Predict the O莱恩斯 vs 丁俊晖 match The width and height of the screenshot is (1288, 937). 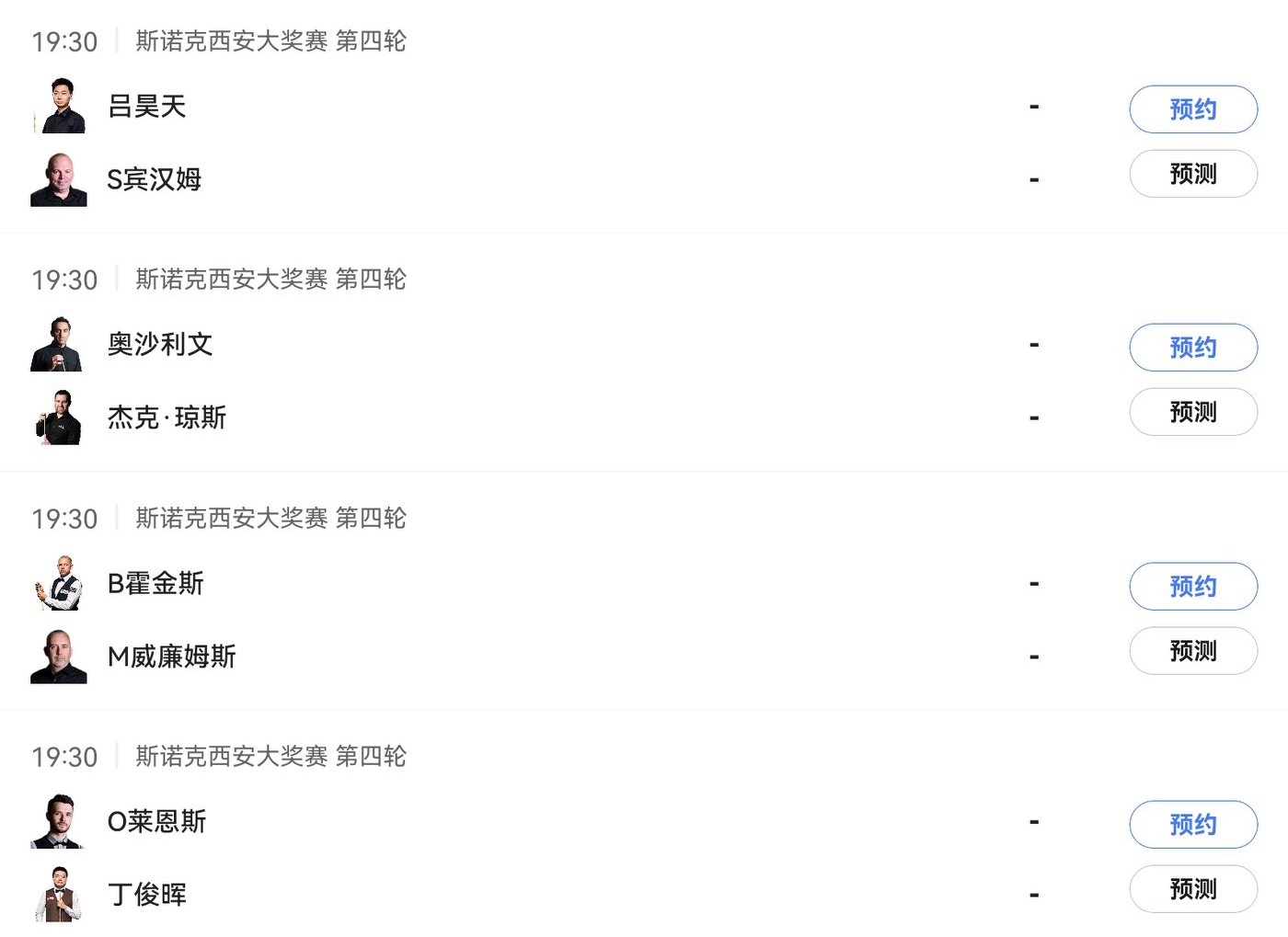(1192, 889)
